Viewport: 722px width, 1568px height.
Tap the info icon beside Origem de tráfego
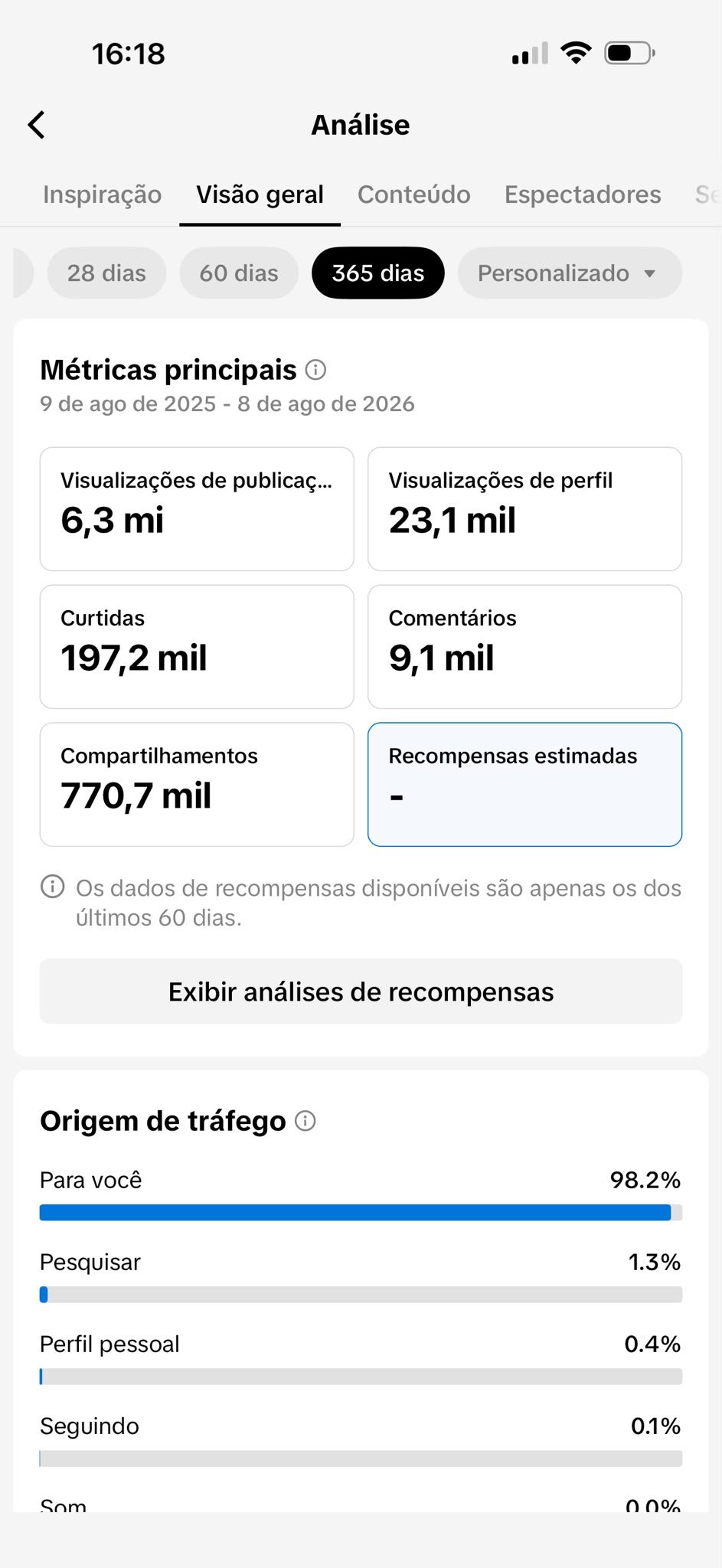[305, 1121]
